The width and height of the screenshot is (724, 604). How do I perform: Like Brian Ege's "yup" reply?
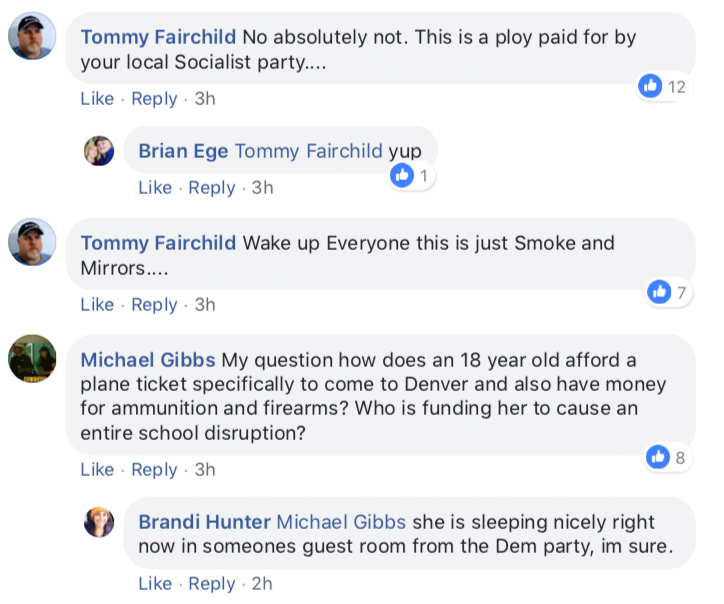click(155, 188)
